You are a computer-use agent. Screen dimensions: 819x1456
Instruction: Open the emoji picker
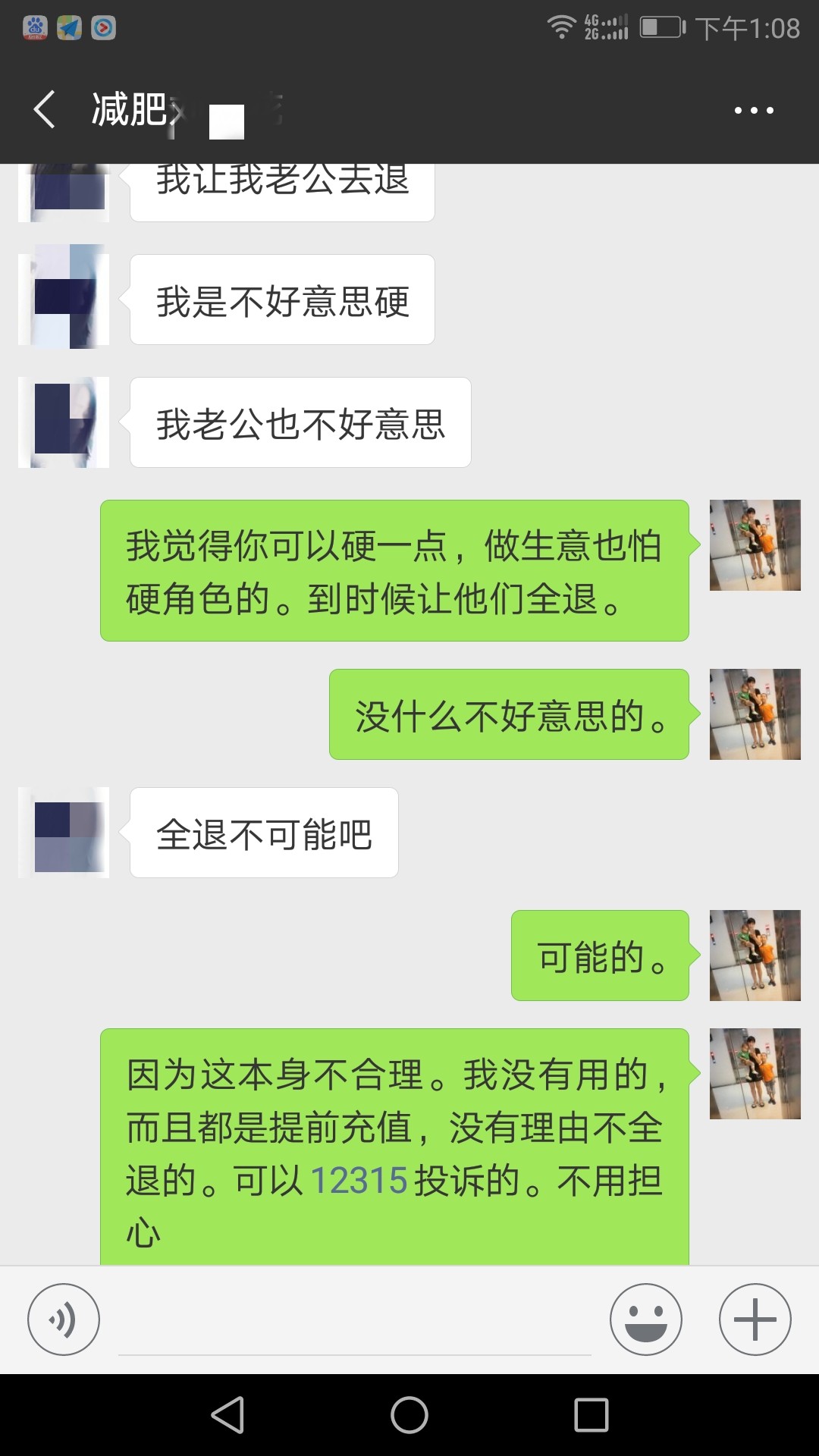[646, 1319]
